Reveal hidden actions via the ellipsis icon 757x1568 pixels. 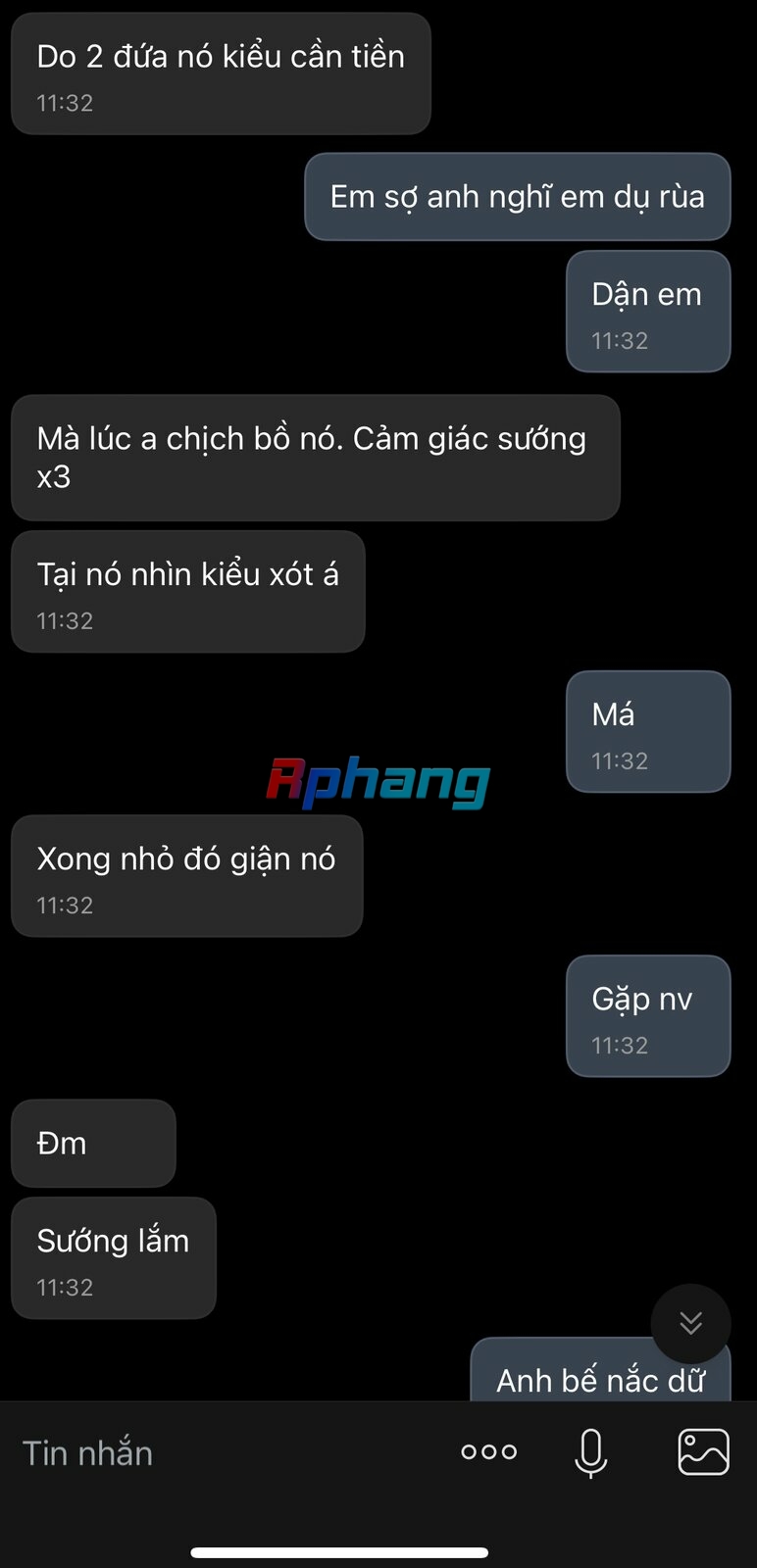tap(487, 1452)
